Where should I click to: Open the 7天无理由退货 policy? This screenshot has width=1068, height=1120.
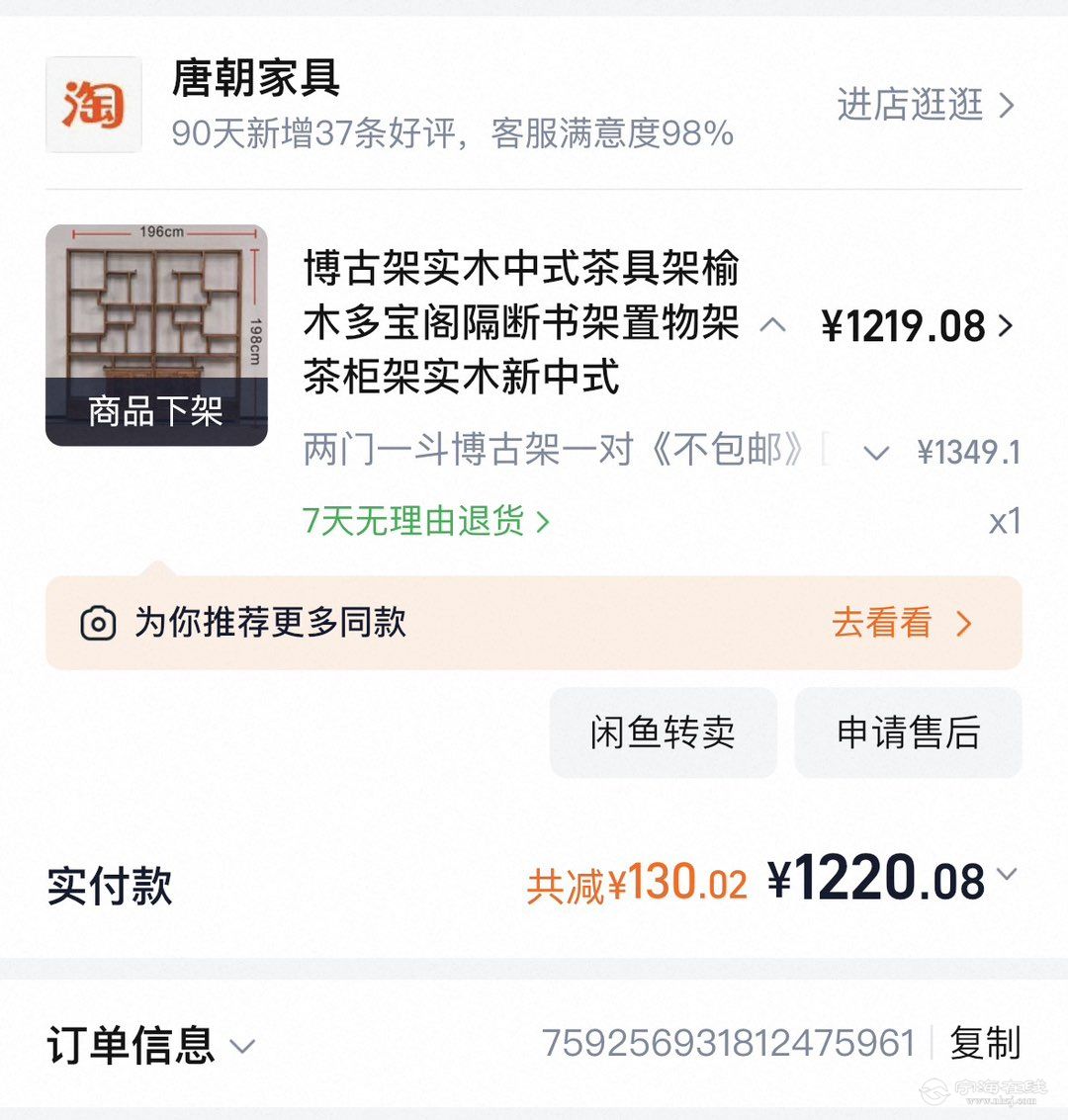tap(425, 521)
